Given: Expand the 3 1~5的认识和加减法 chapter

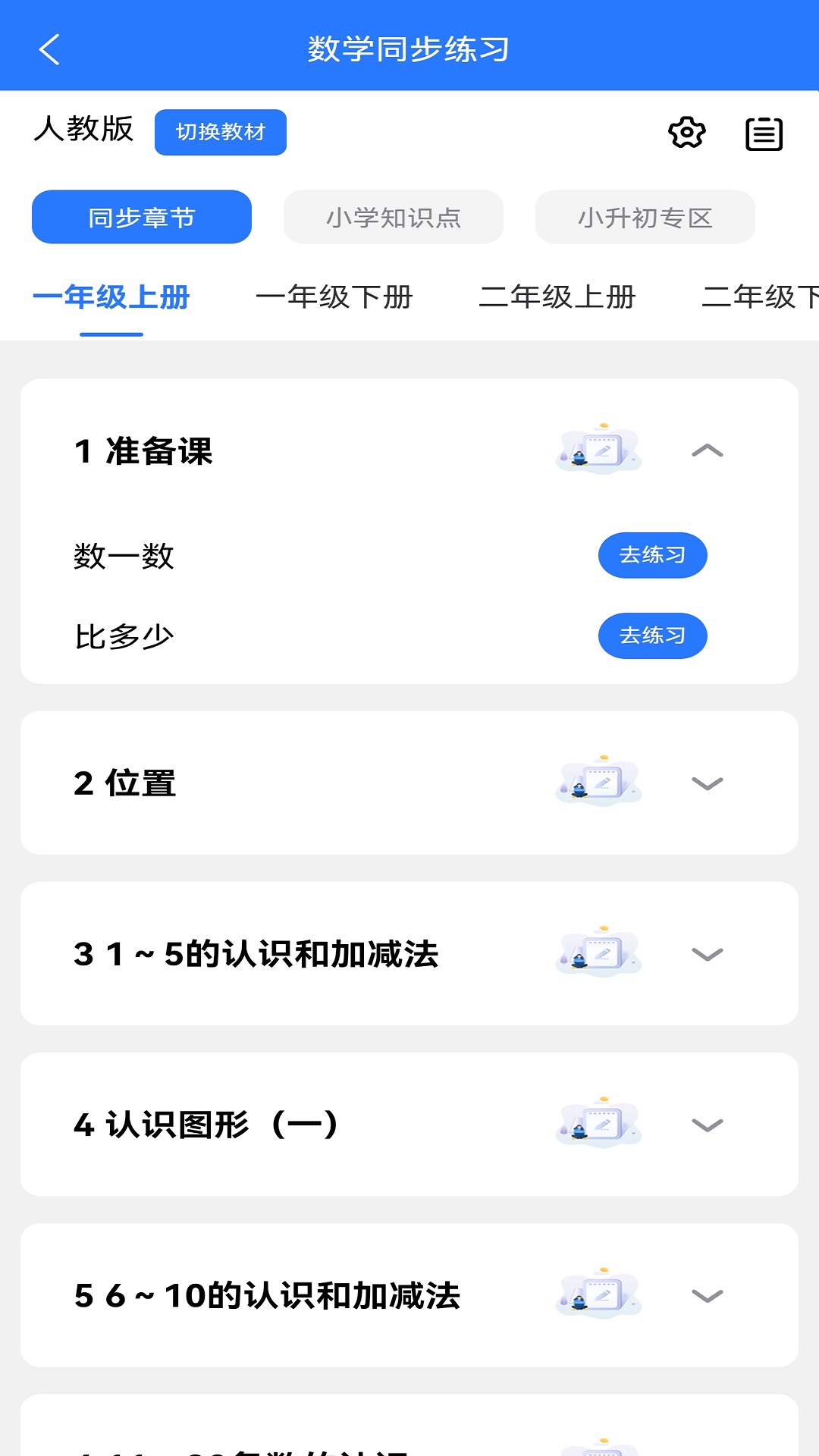Looking at the screenshot, I should click(x=708, y=955).
